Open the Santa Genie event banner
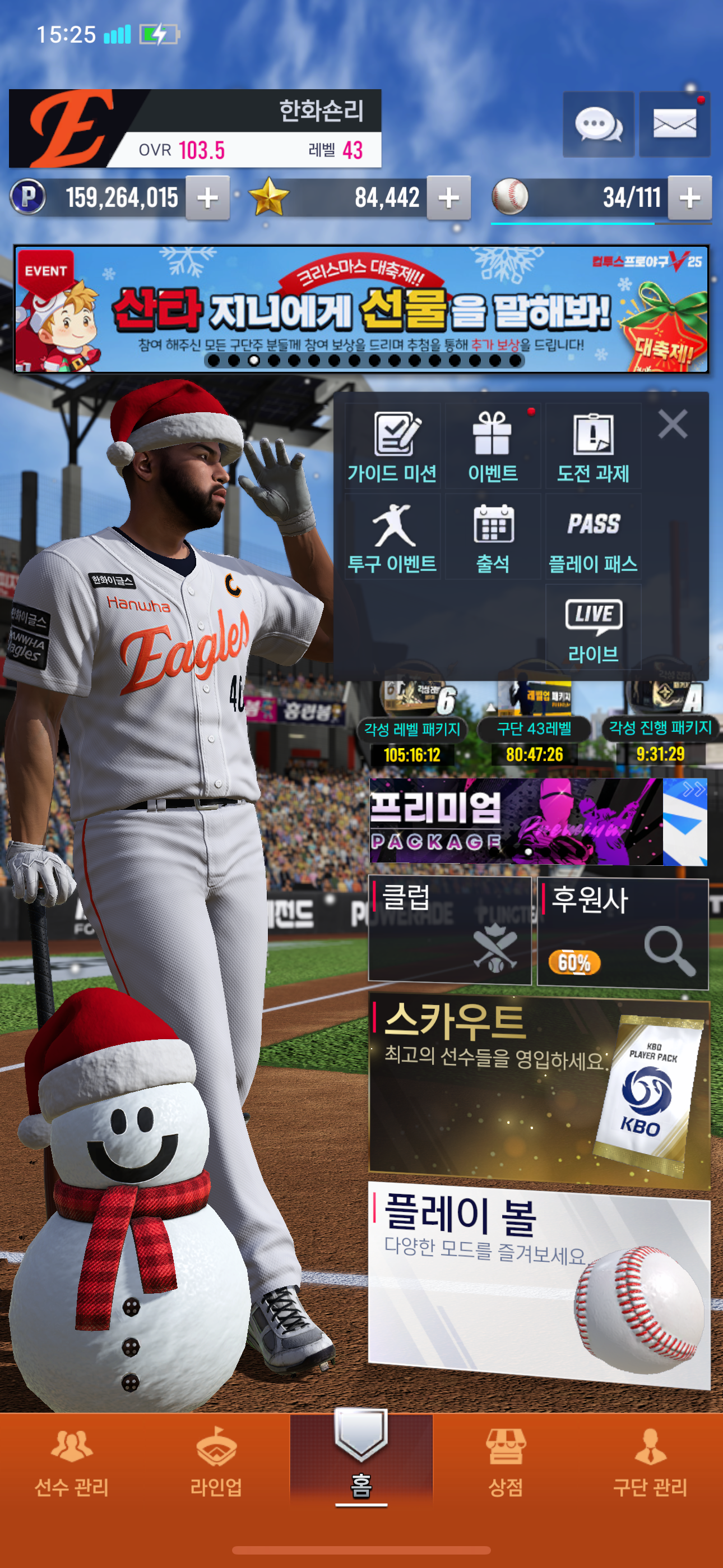 (361, 309)
